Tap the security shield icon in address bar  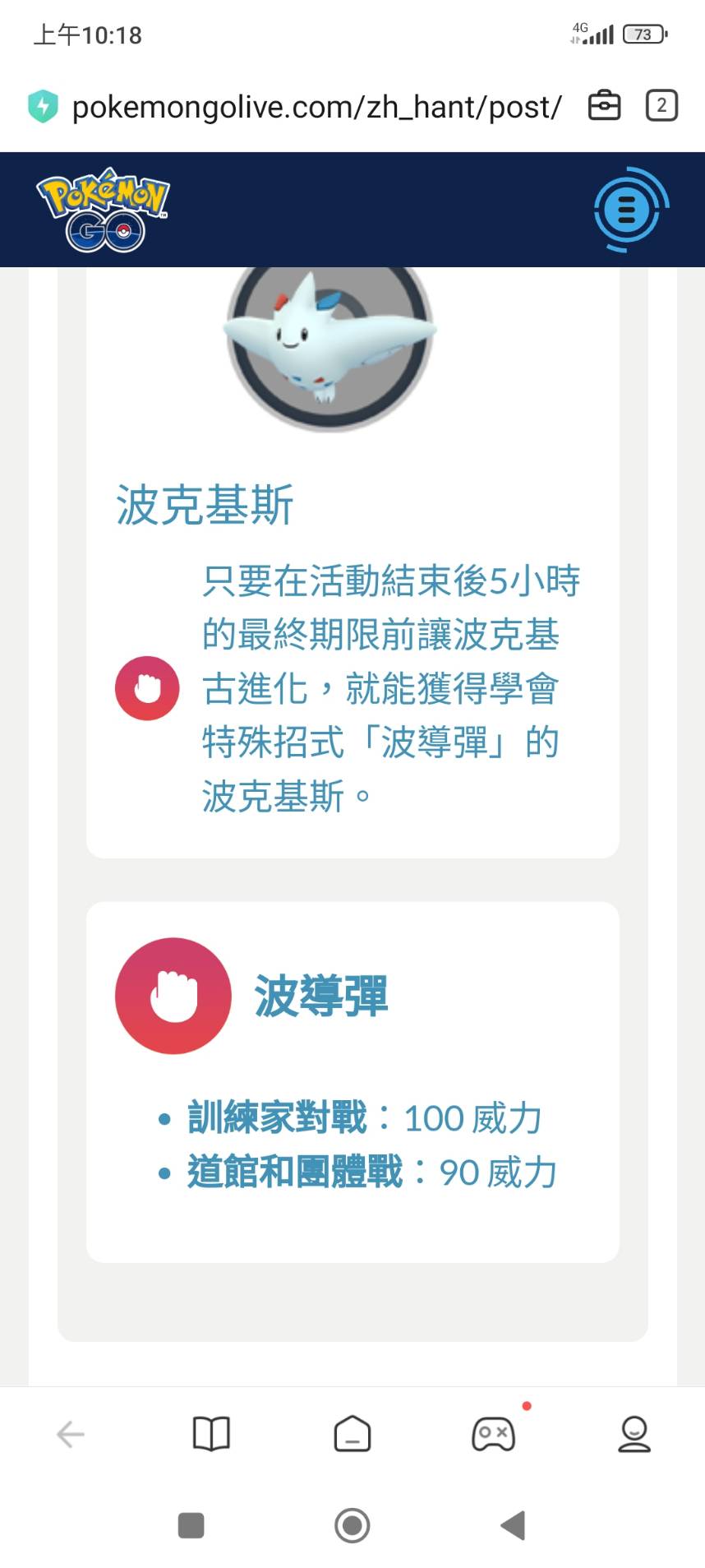(43, 106)
